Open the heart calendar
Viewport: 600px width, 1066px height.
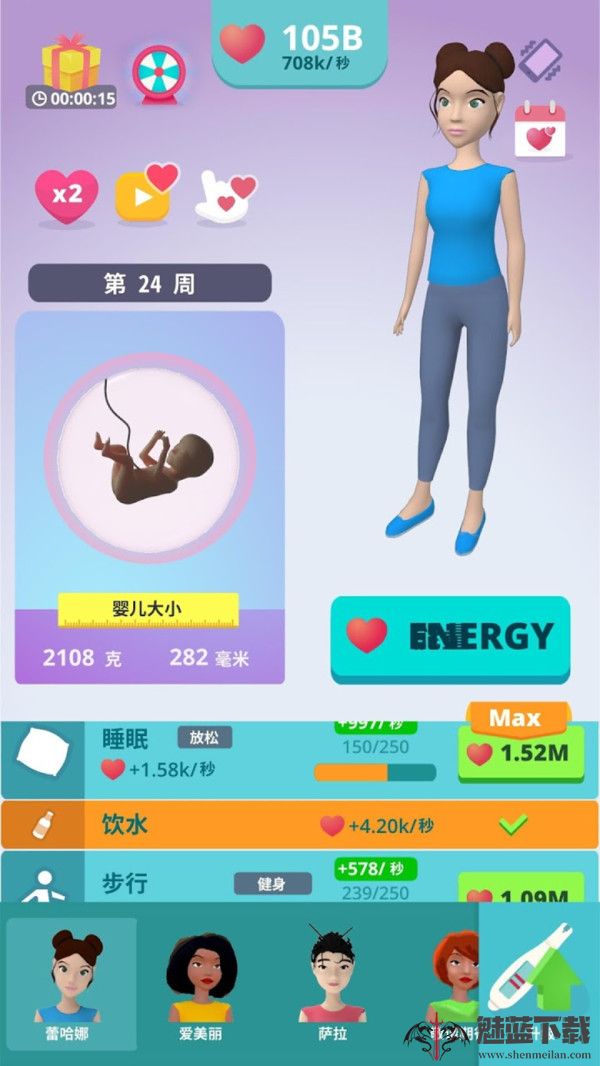540,130
